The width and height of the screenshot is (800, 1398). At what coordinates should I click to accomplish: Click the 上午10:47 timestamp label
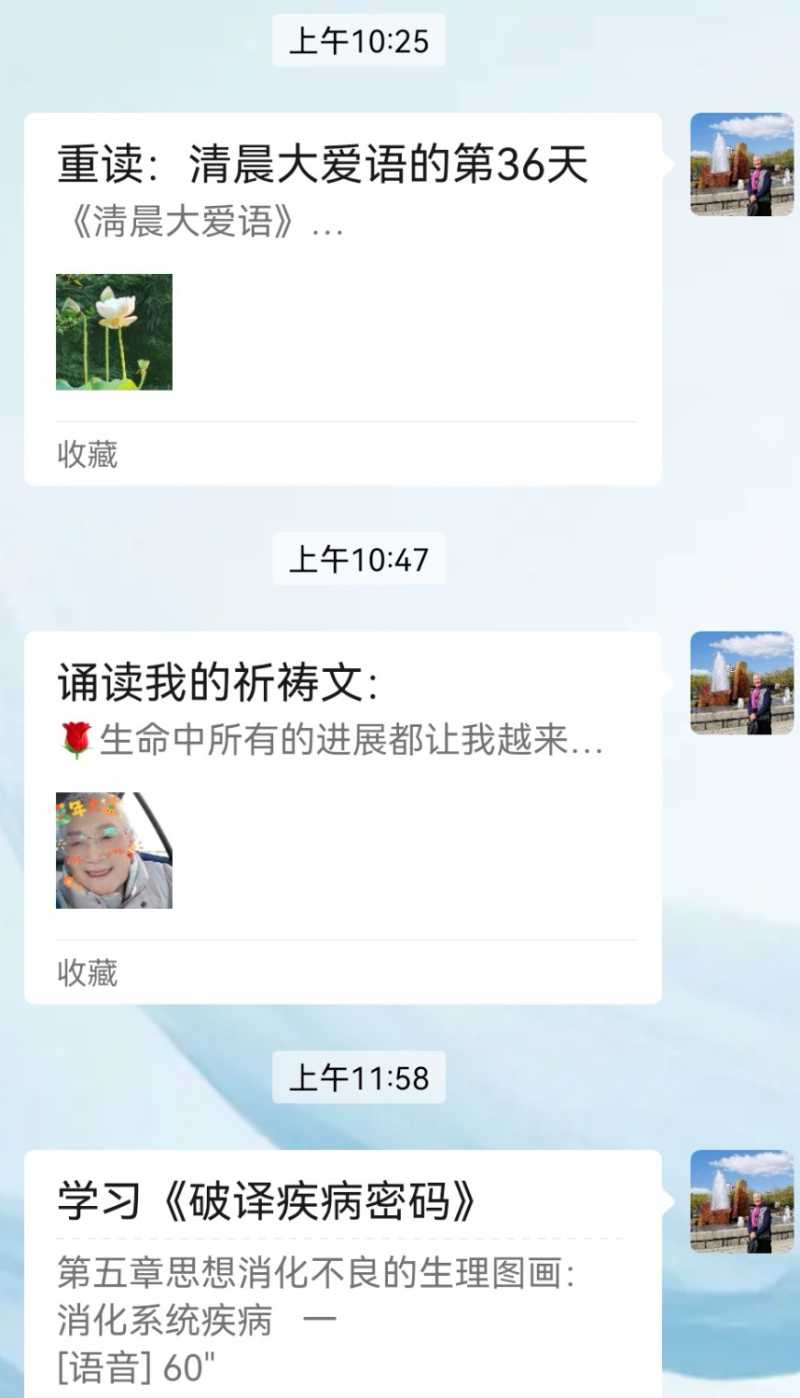tap(357, 560)
